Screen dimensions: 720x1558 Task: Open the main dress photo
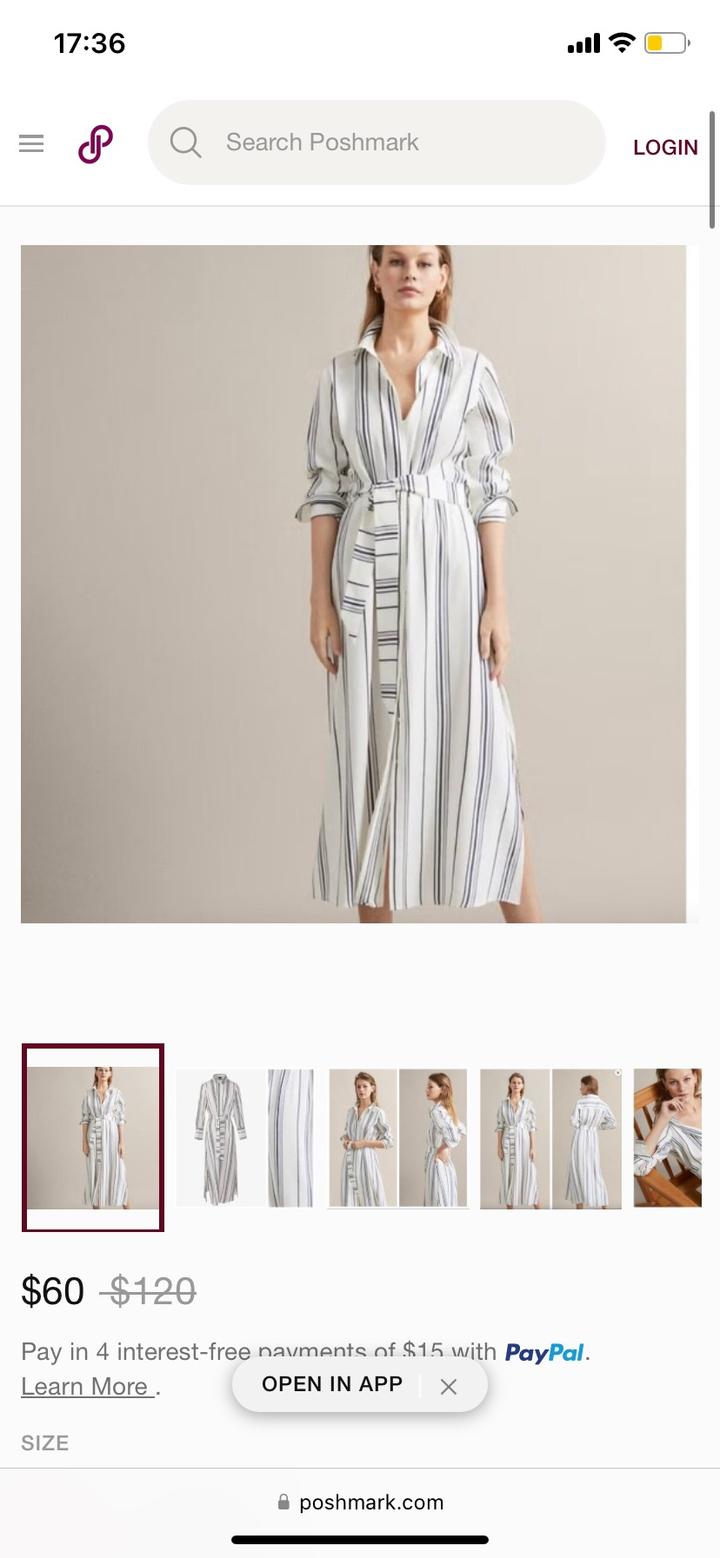click(x=353, y=583)
